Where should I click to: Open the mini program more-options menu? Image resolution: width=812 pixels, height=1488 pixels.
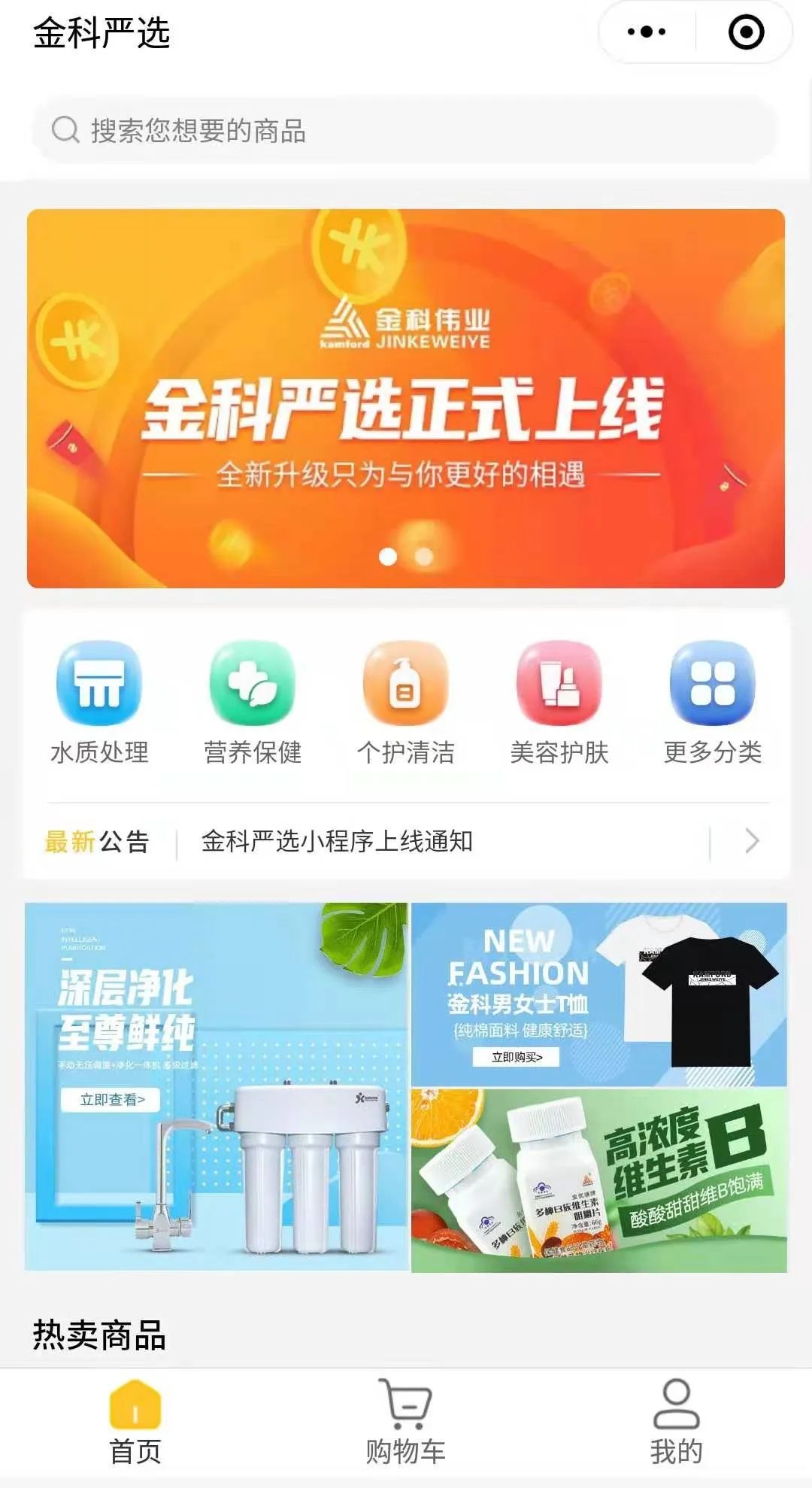(647, 32)
